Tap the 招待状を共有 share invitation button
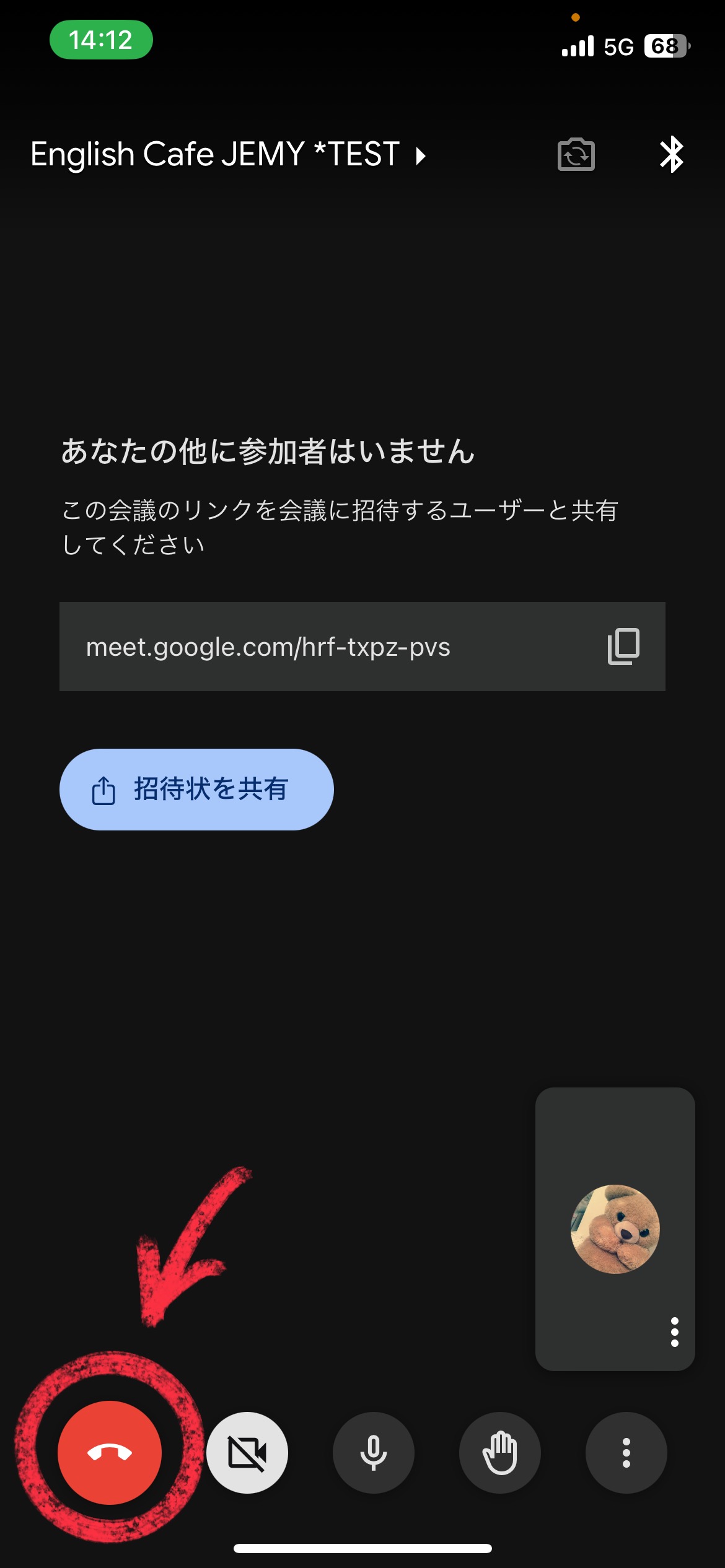Screen dimensions: 725x1568 (x=196, y=790)
